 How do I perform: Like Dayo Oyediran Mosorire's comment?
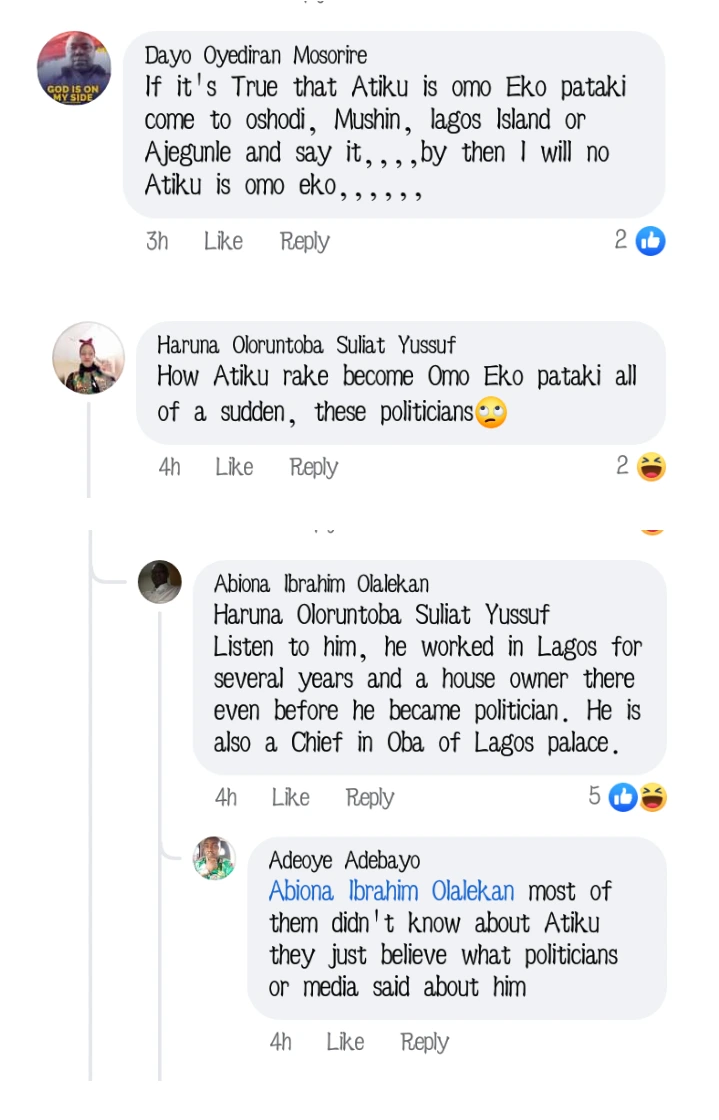click(x=223, y=241)
